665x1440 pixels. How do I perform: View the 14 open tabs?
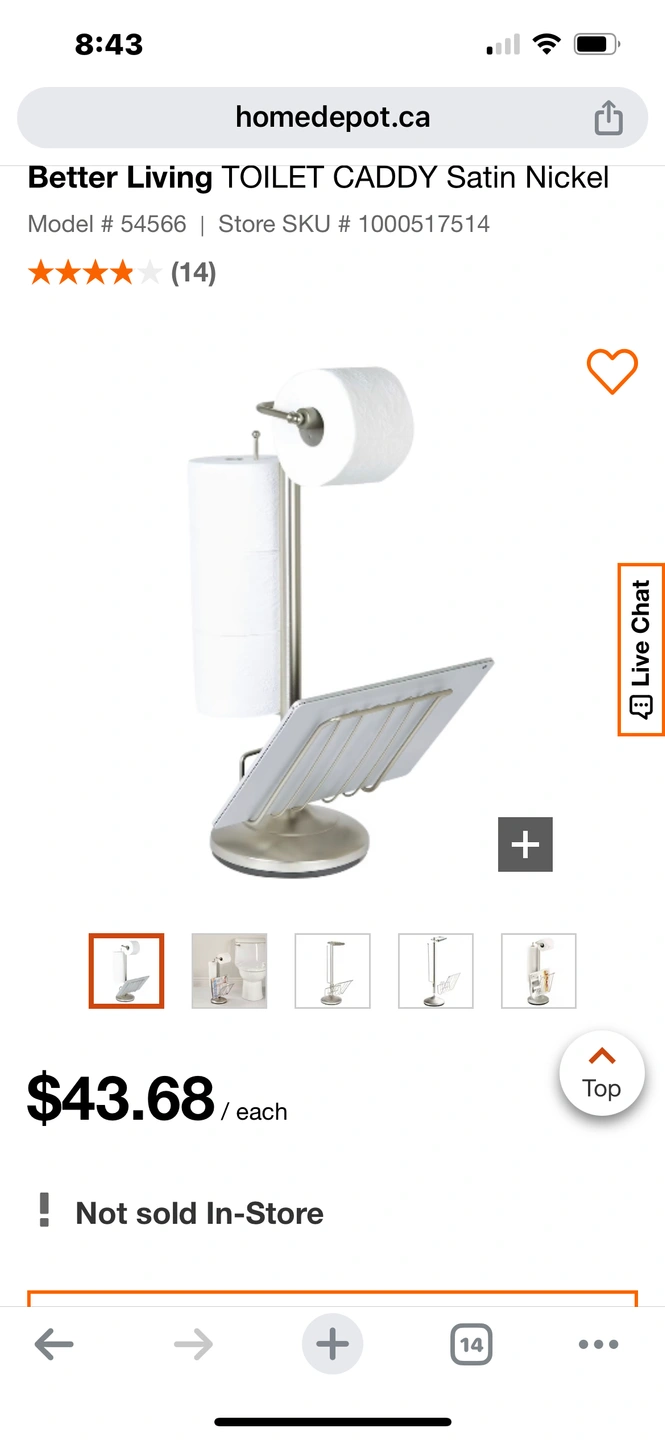[x=471, y=1345]
